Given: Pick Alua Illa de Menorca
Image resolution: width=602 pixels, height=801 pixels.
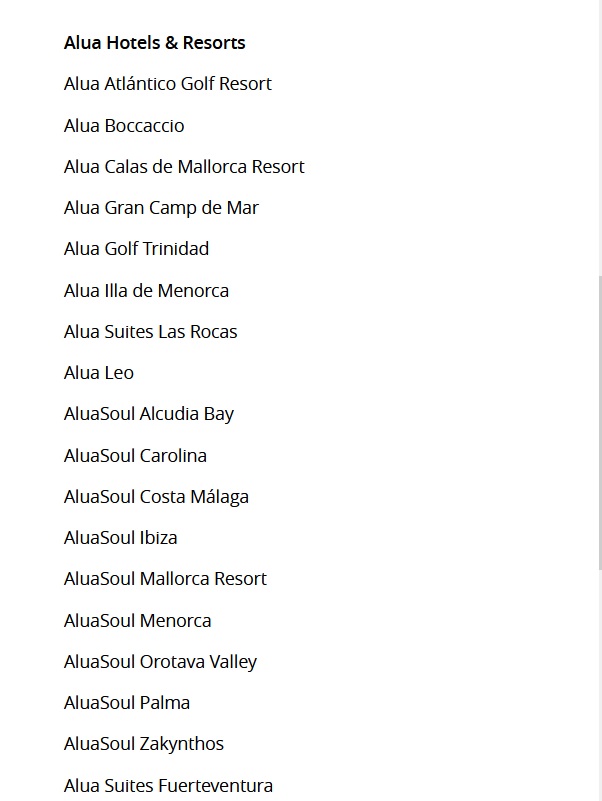Looking at the screenshot, I should [146, 291].
